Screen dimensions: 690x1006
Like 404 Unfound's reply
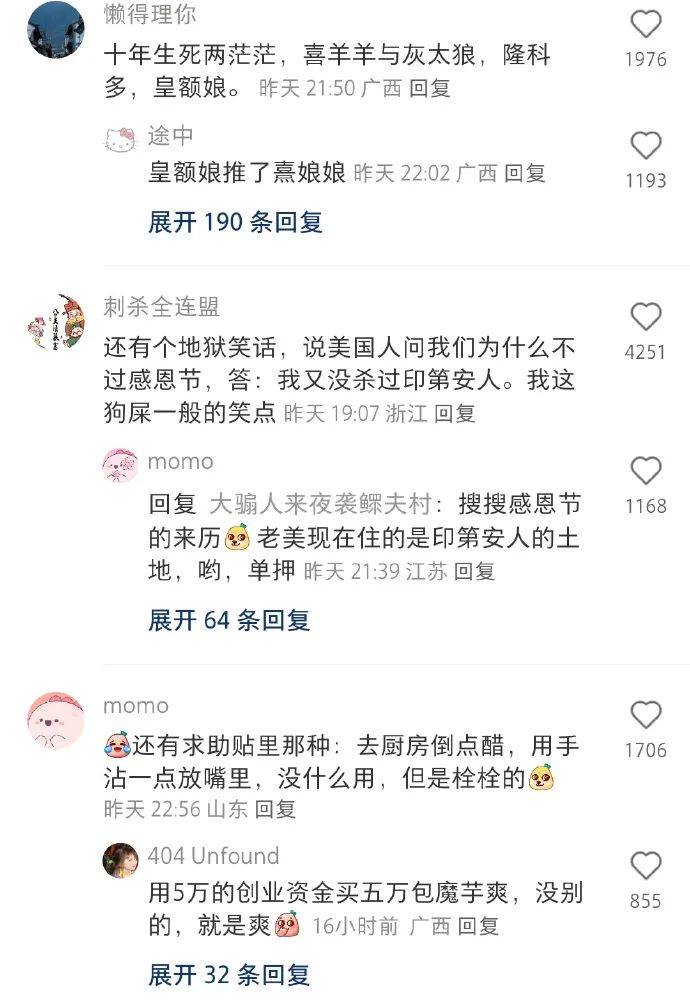click(646, 866)
